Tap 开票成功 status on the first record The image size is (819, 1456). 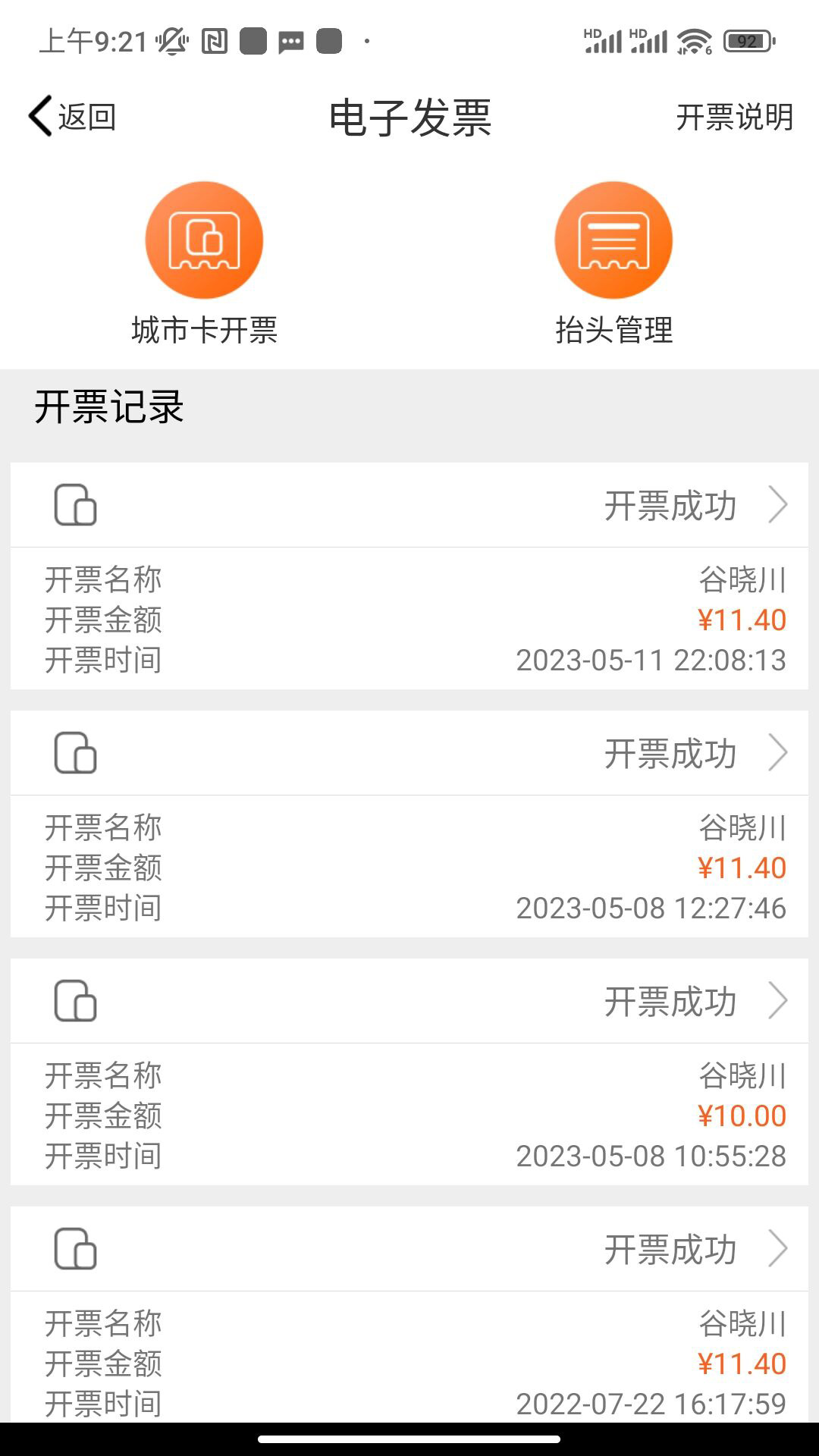[670, 505]
